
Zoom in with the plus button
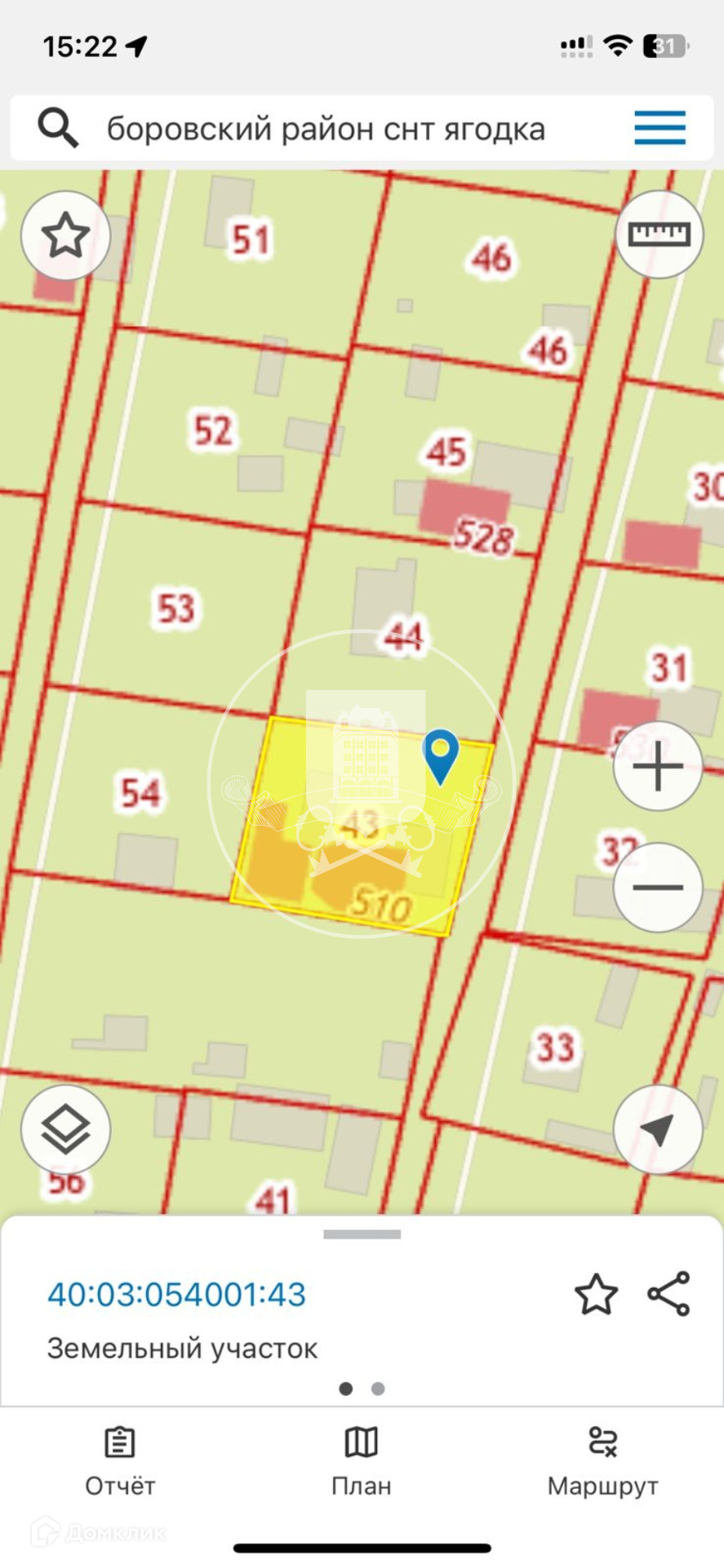[658, 766]
